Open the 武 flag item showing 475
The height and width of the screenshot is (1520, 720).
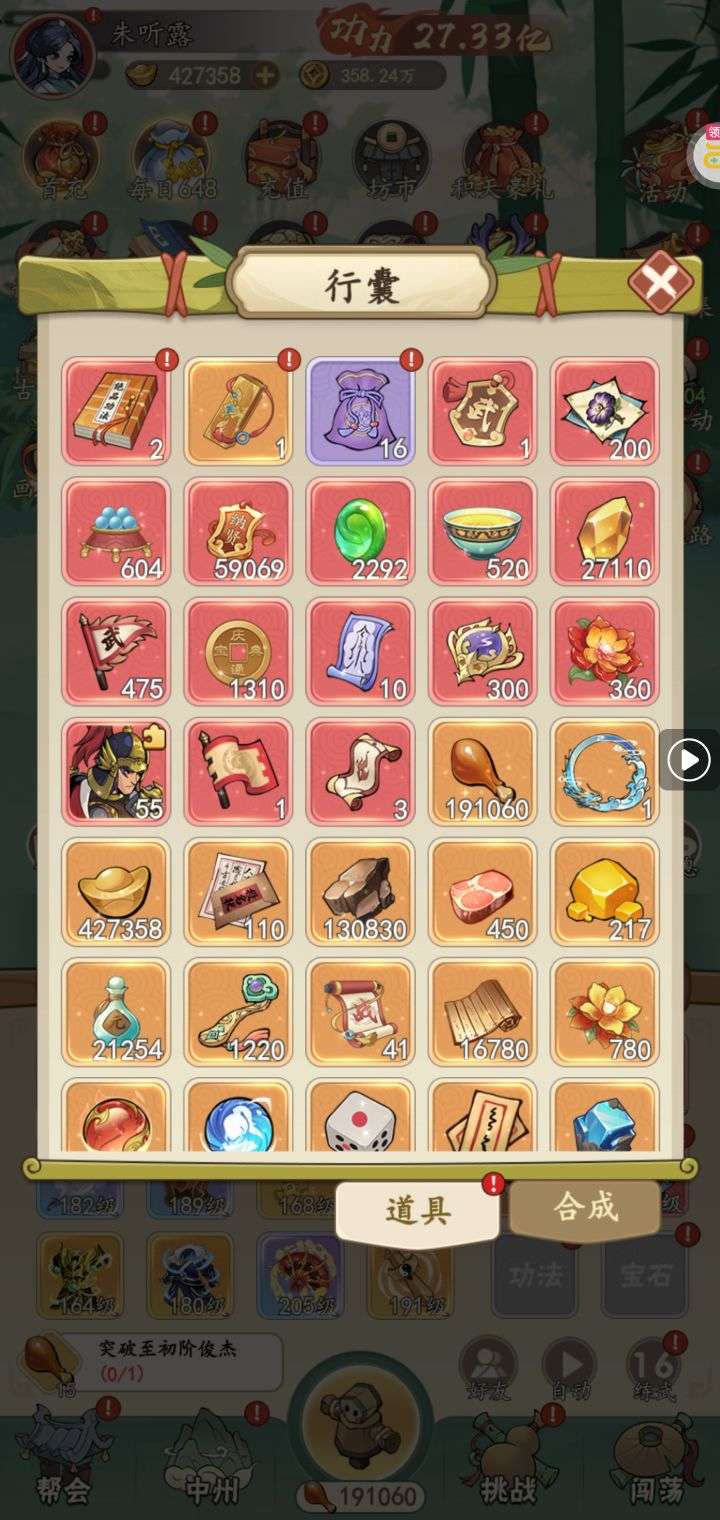(x=116, y=651)
